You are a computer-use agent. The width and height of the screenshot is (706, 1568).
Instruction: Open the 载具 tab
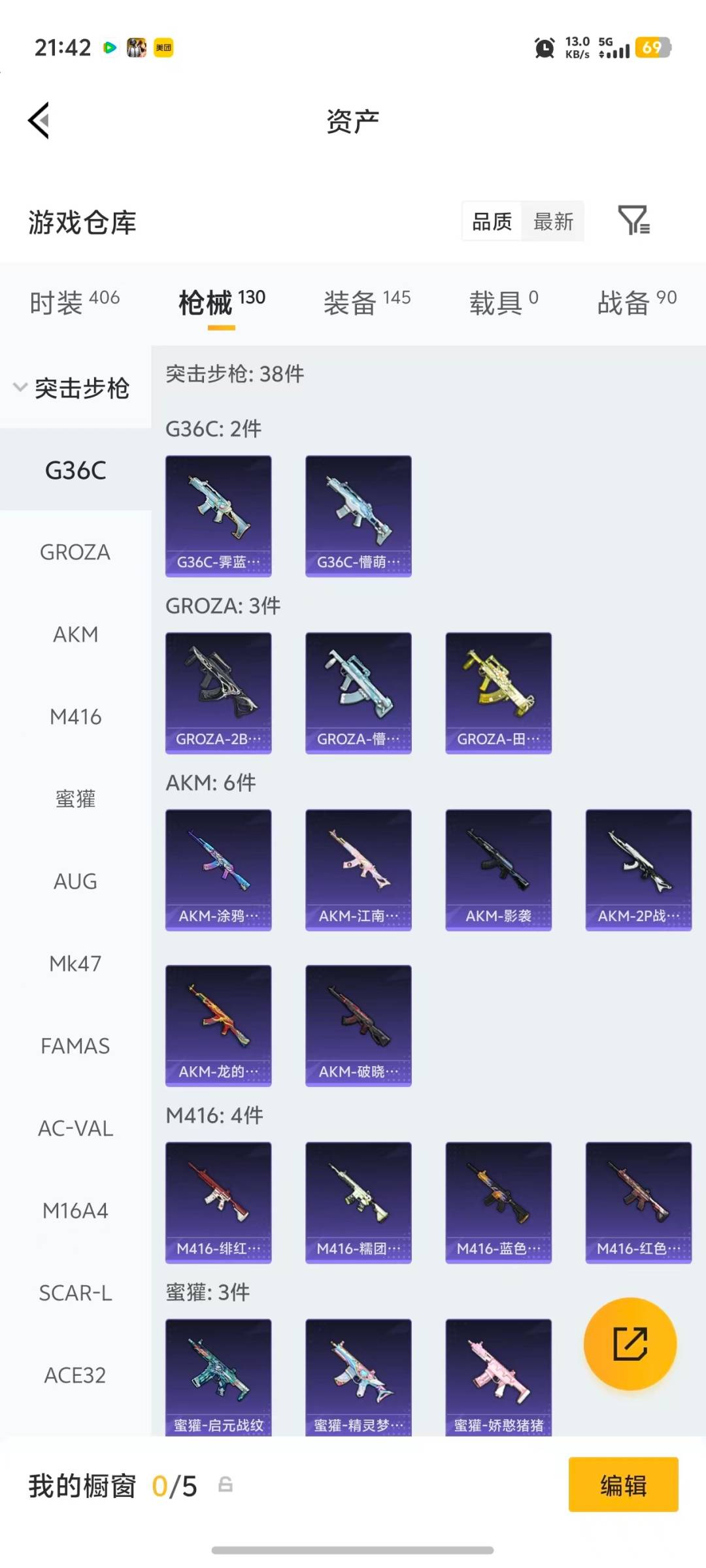click(503, 302)
